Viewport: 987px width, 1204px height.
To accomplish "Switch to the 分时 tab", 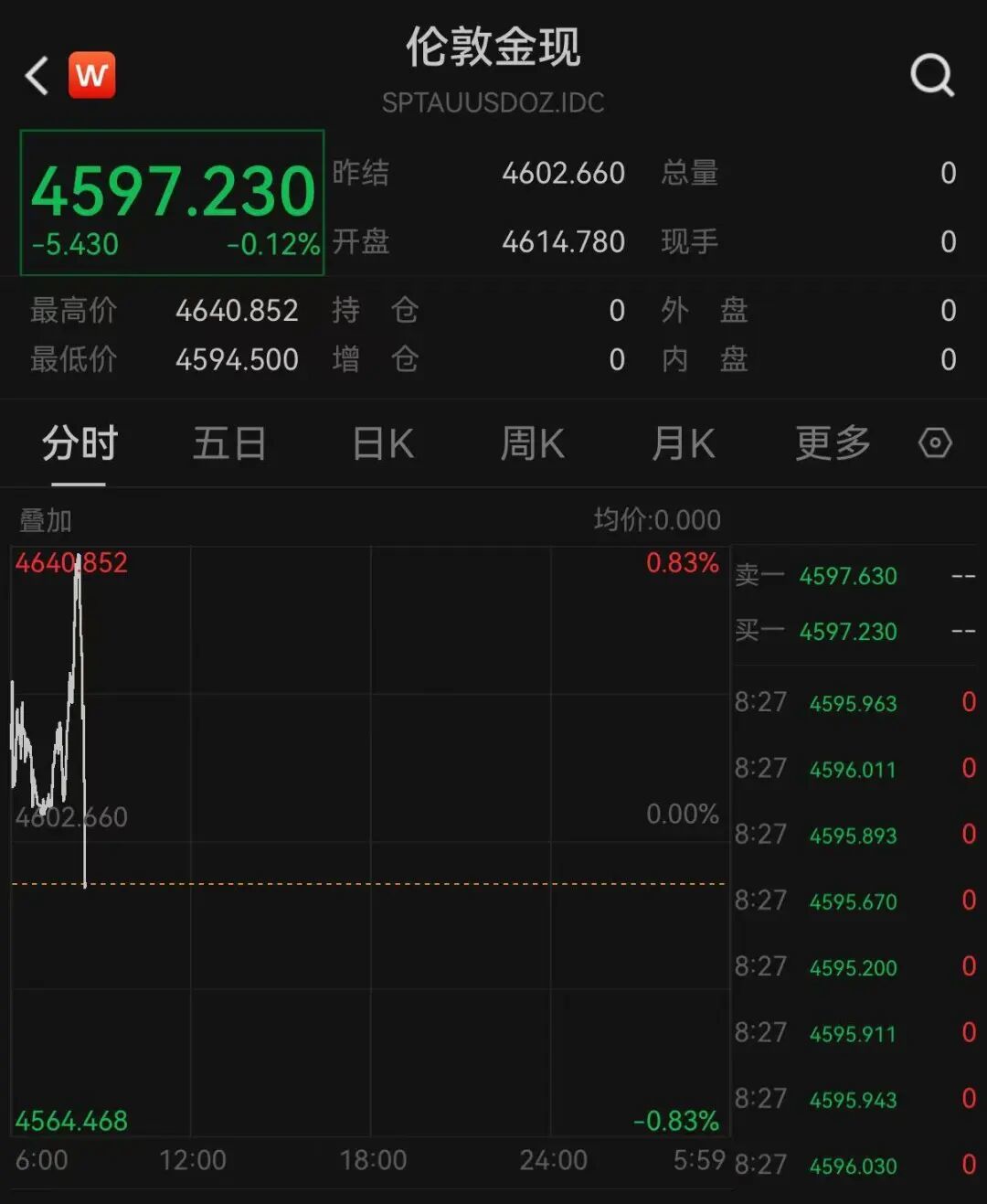I will pos(80,443).
